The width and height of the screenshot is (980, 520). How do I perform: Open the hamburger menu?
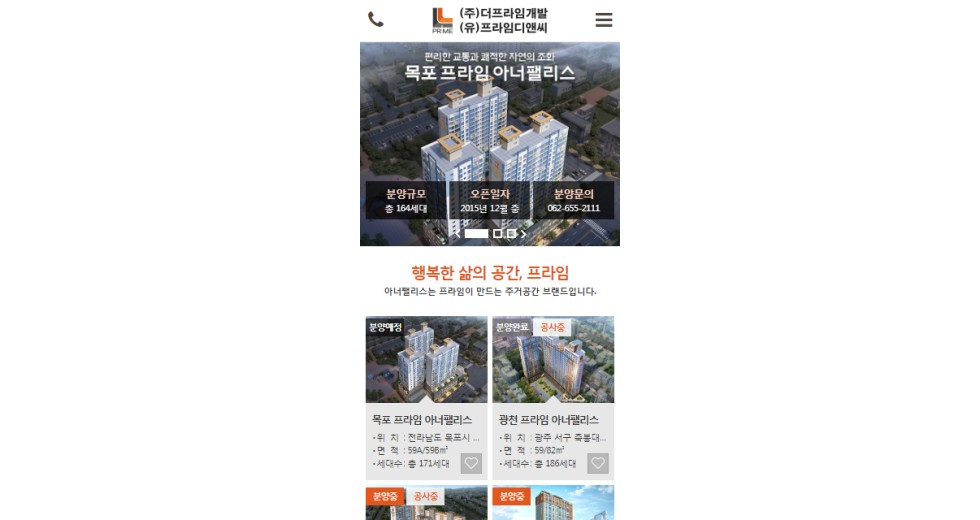[x=603, y=20]
